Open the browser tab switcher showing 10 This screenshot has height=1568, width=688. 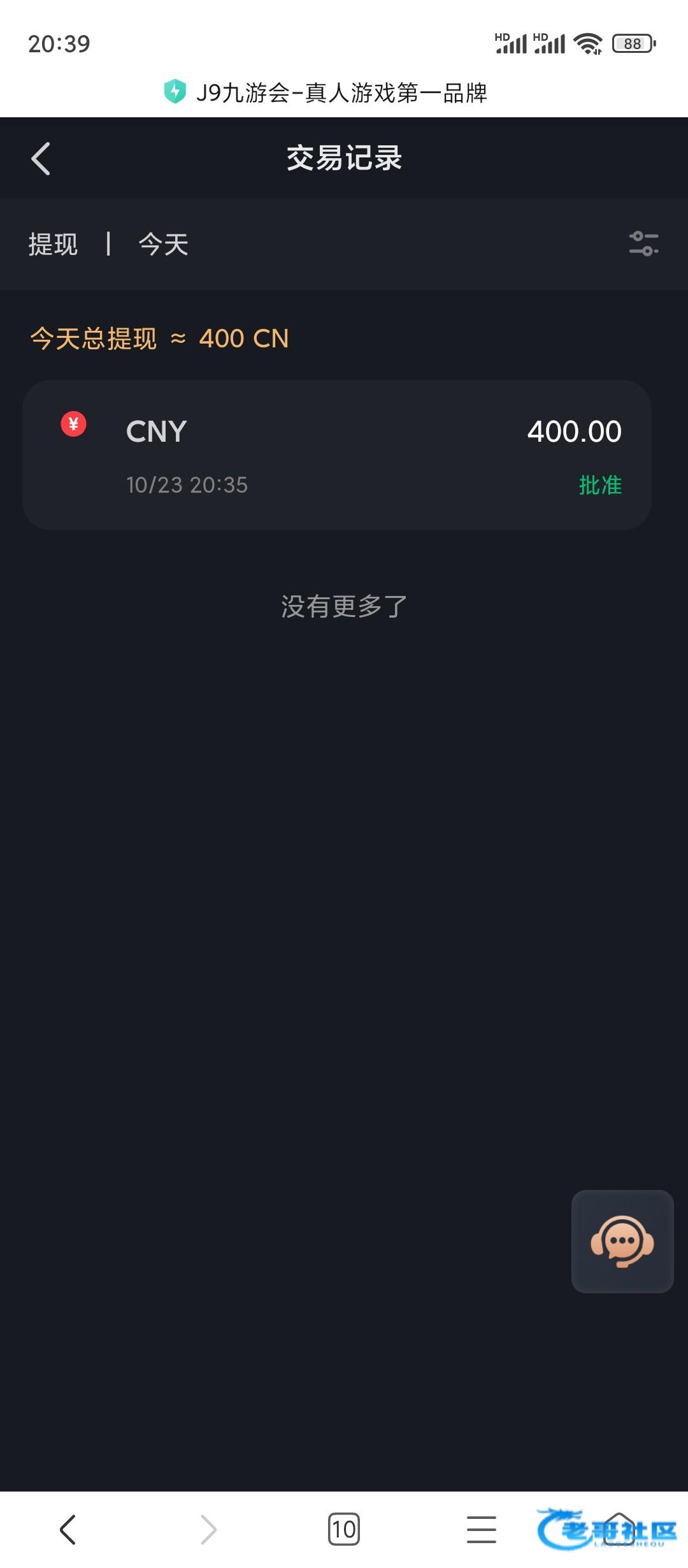point(344,1529)
